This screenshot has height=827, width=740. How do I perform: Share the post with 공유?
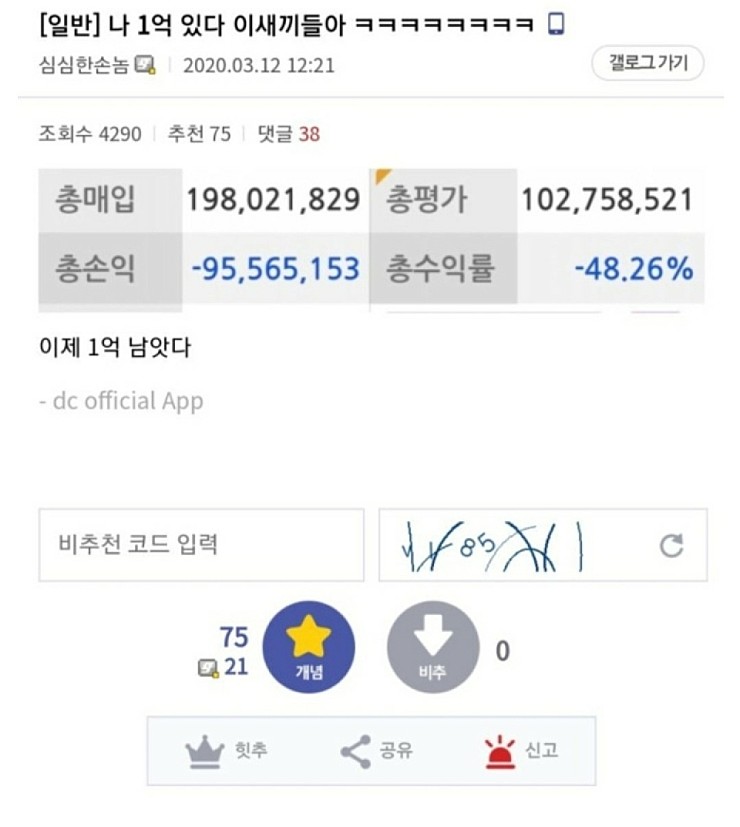tap(369, 751)
